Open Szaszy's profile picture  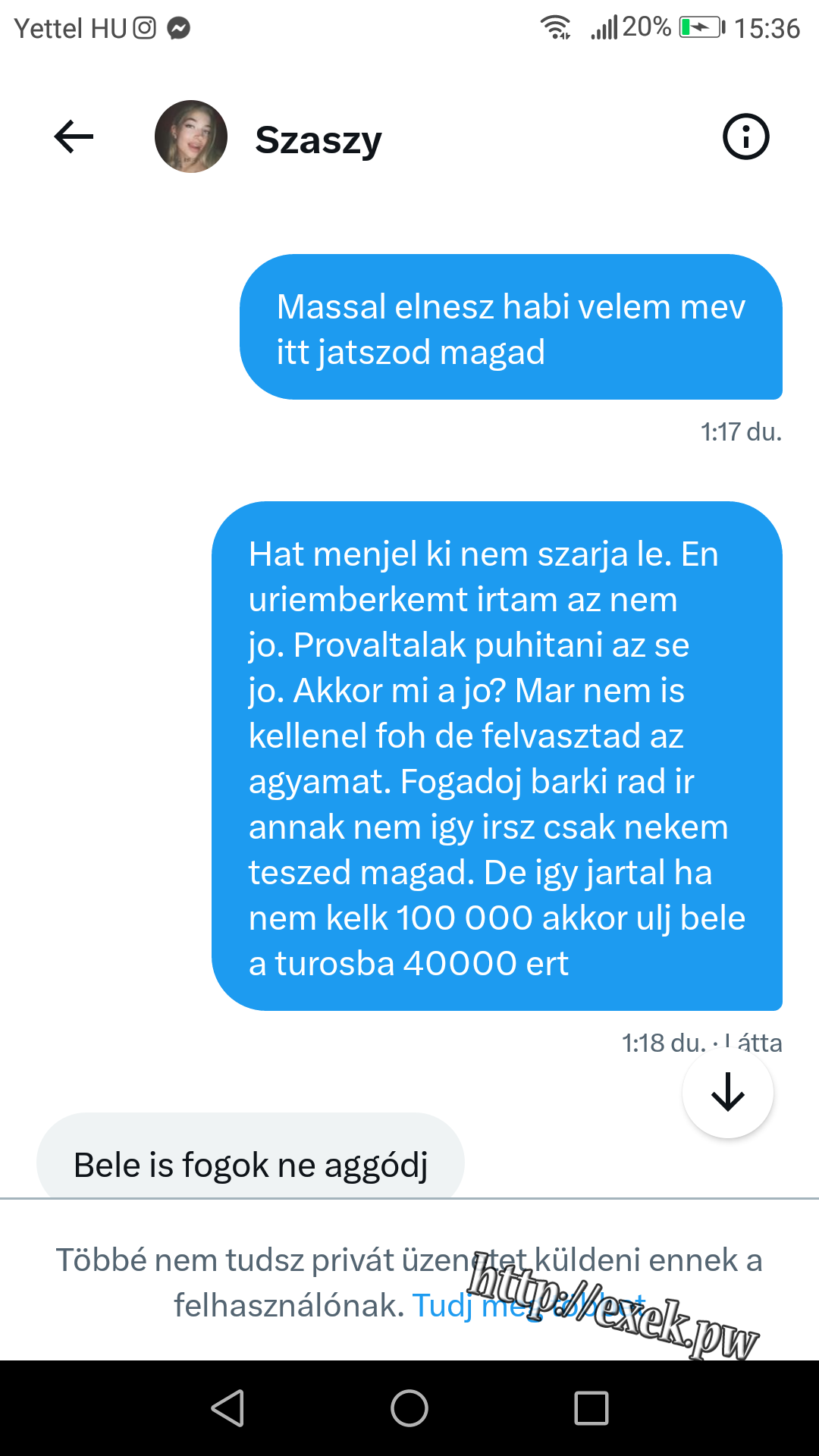pyautogui.click(x=191, y=136)
